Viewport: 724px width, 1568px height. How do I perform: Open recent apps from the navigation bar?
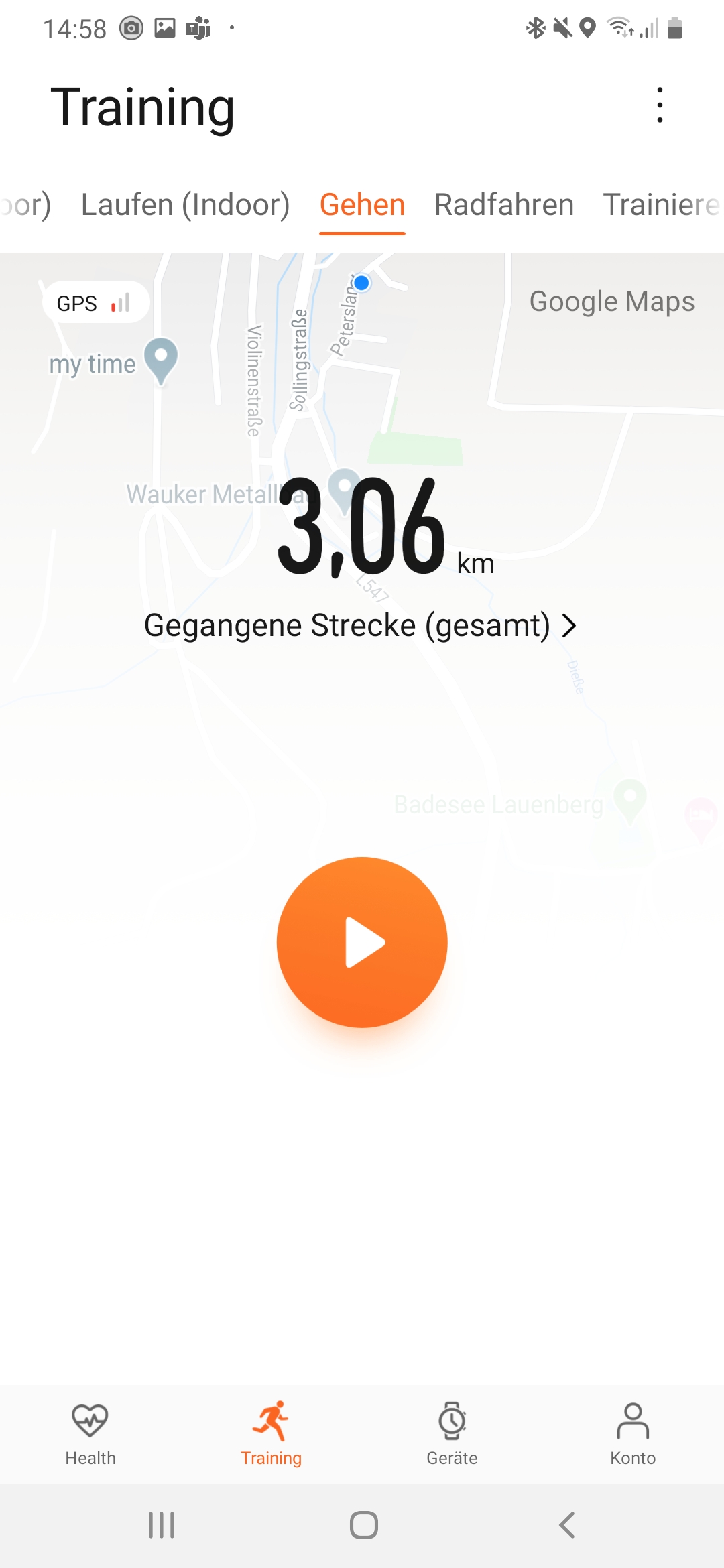click(x=162, y=1525)
